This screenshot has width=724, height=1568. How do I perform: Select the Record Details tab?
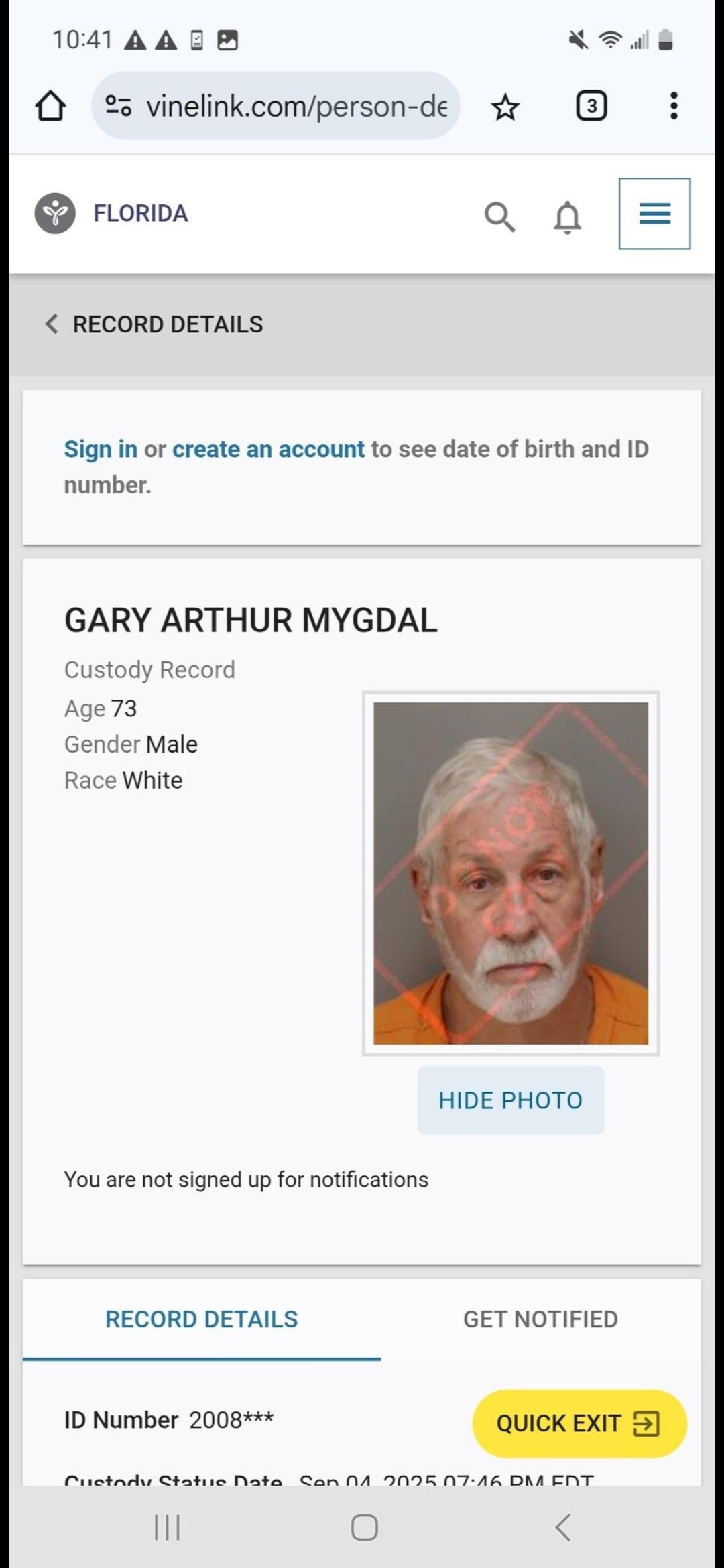pos(202,1319)
